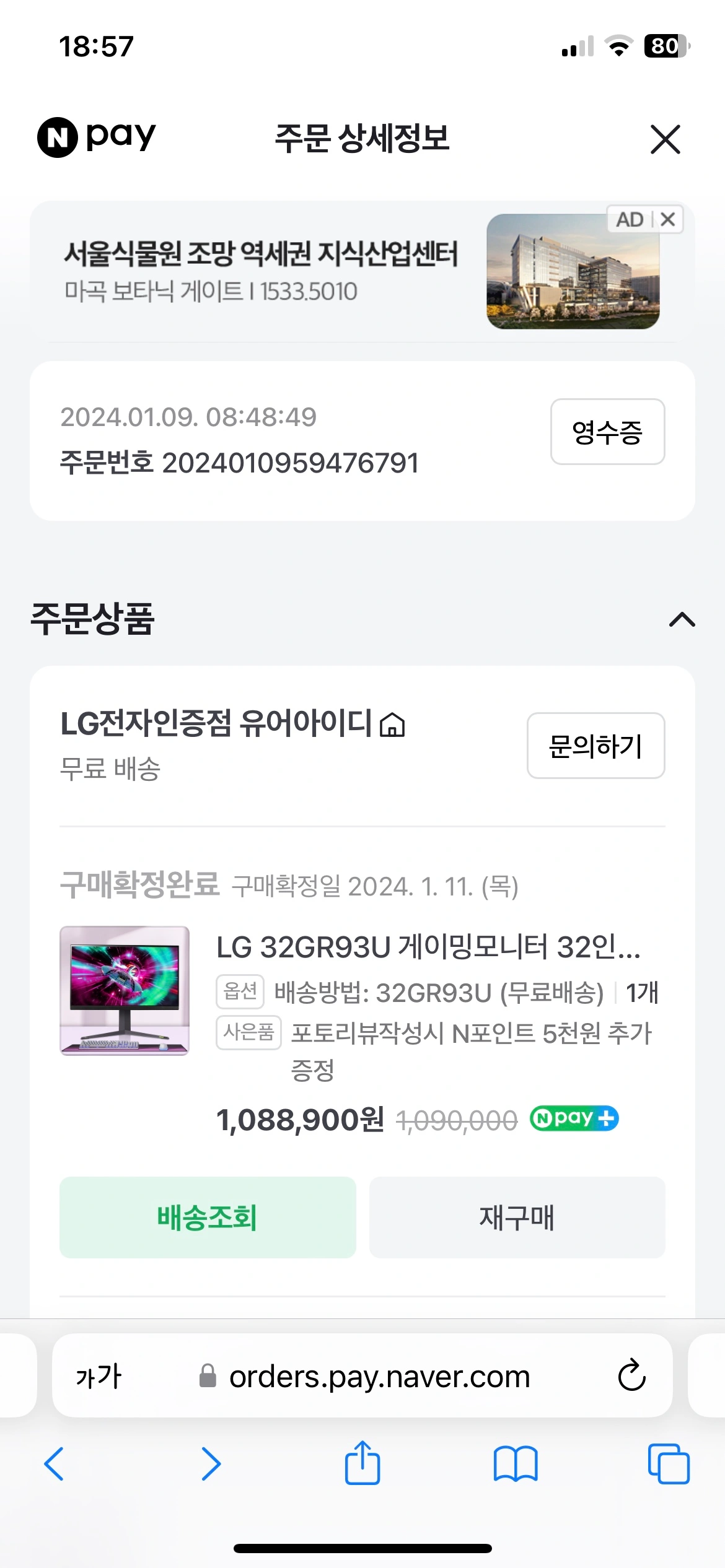Dismiss the advertisement with its X
This screenshot has height=1568, width=725.
point(667,219)
